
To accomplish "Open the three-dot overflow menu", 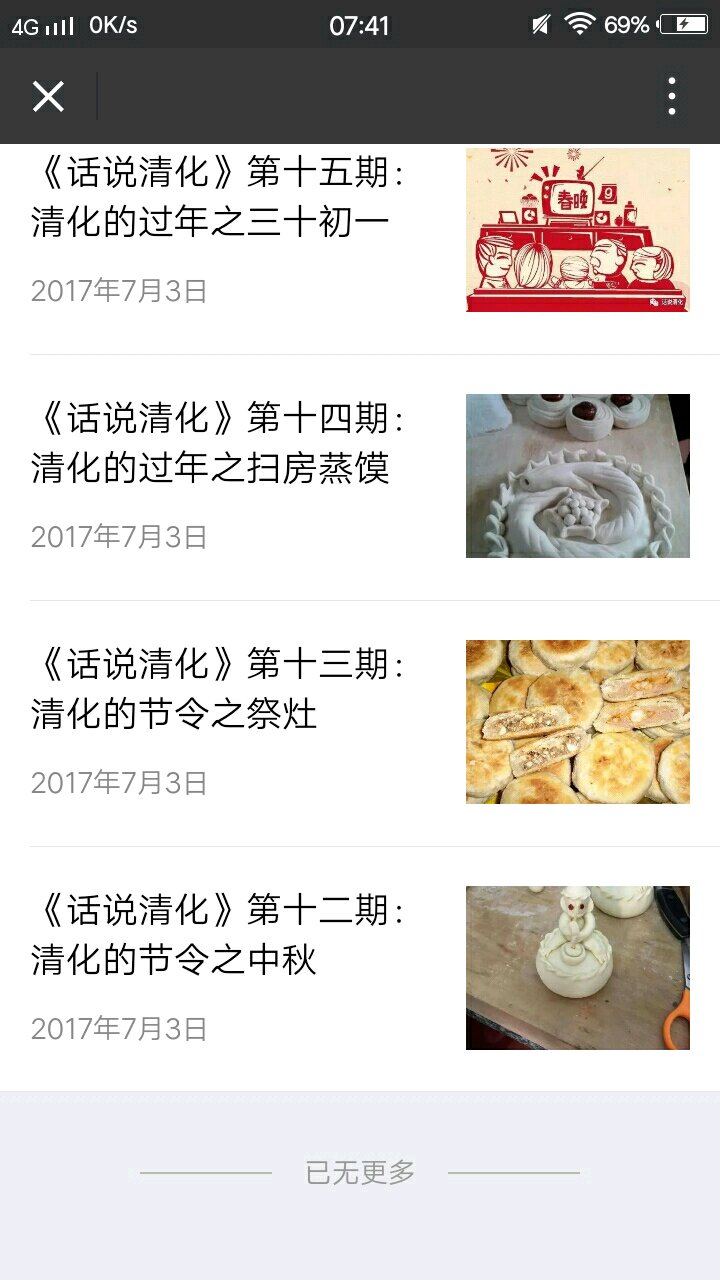I will tap(672, 97).
